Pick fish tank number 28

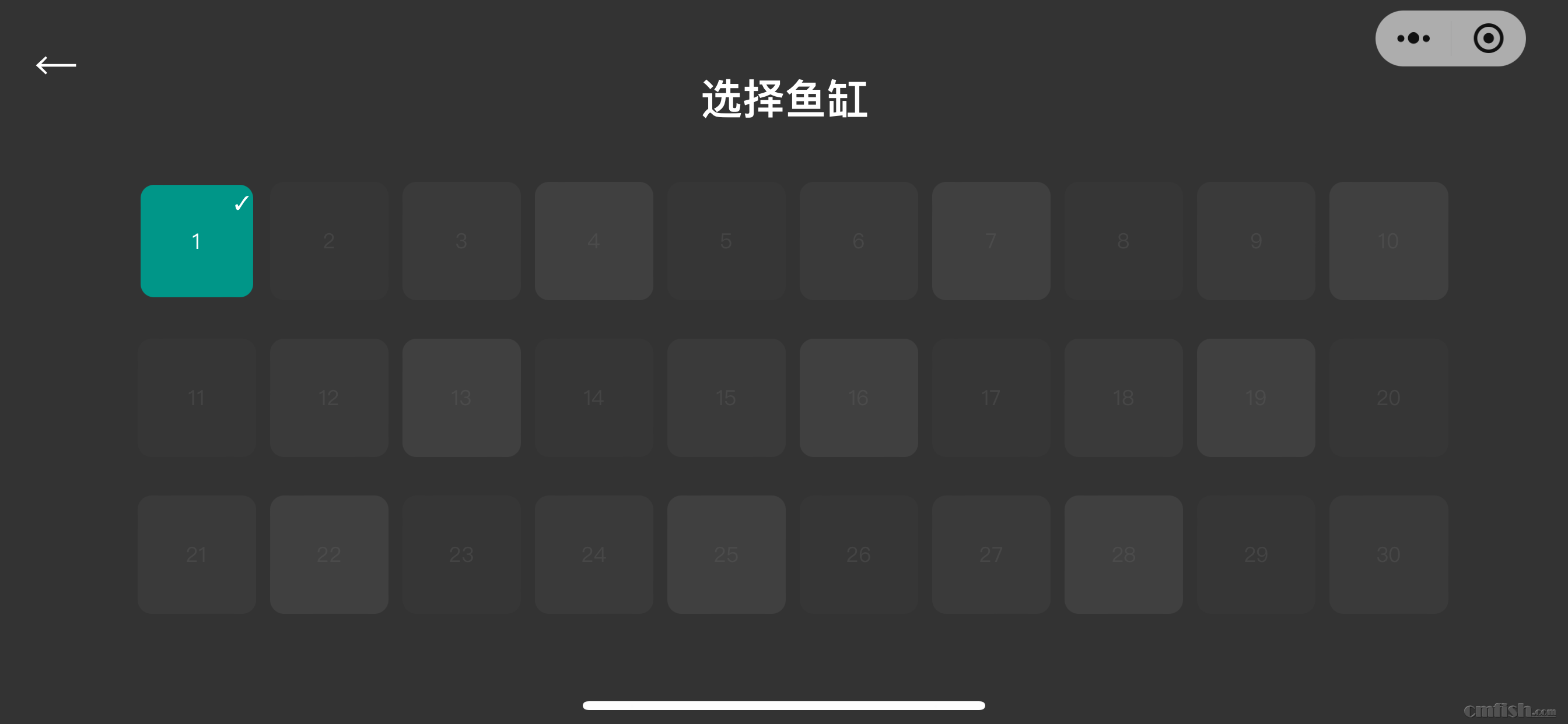1123,554
